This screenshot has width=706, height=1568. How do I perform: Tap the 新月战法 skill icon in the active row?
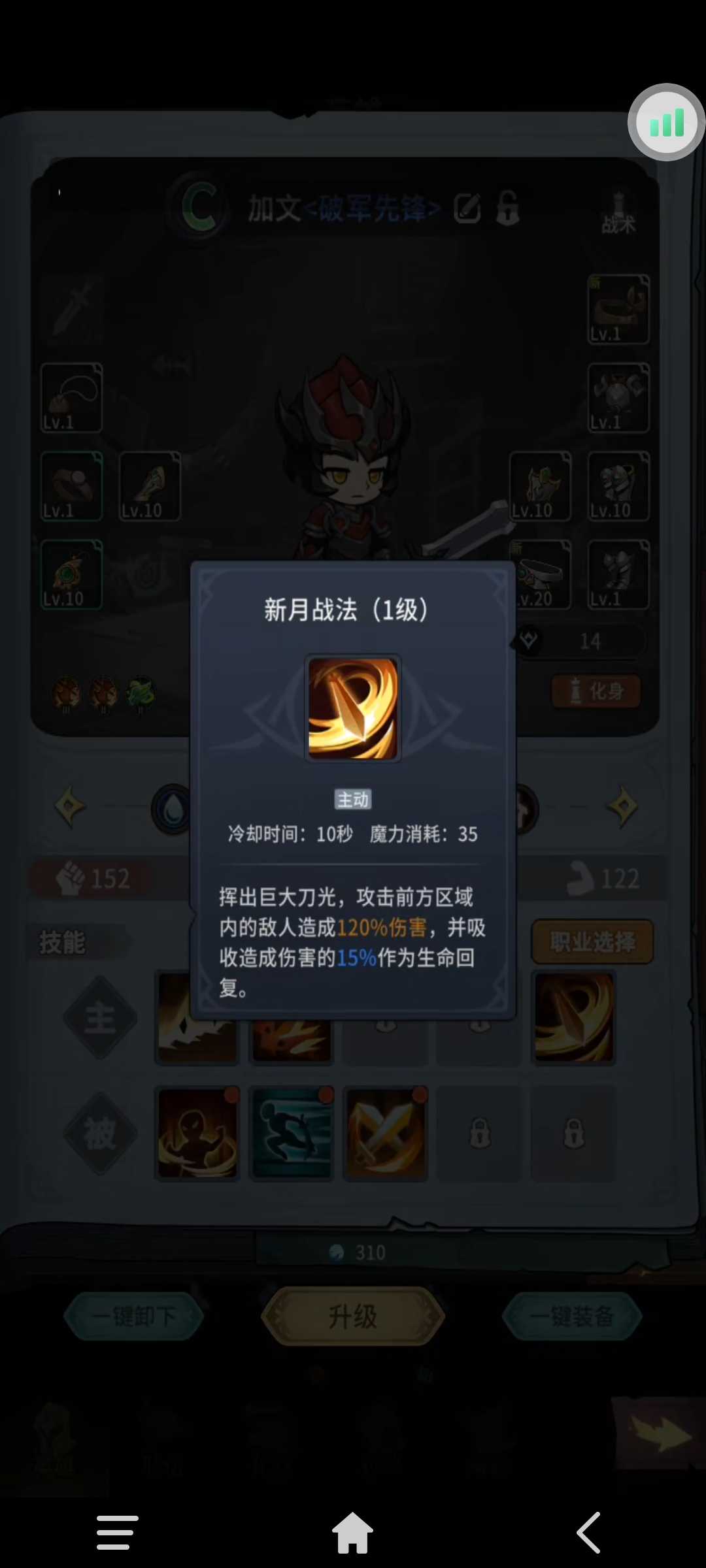(574, 1017)
